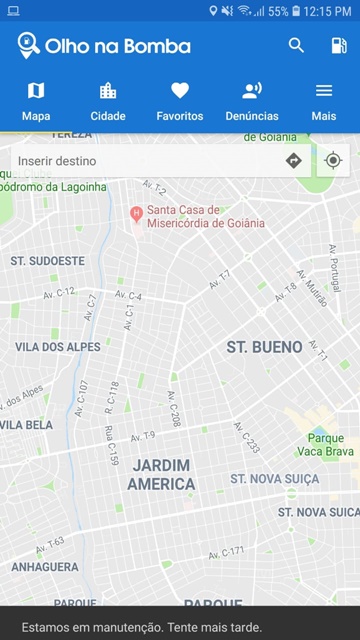Tap the gas pump icon in header

click(x=339, y=45)
